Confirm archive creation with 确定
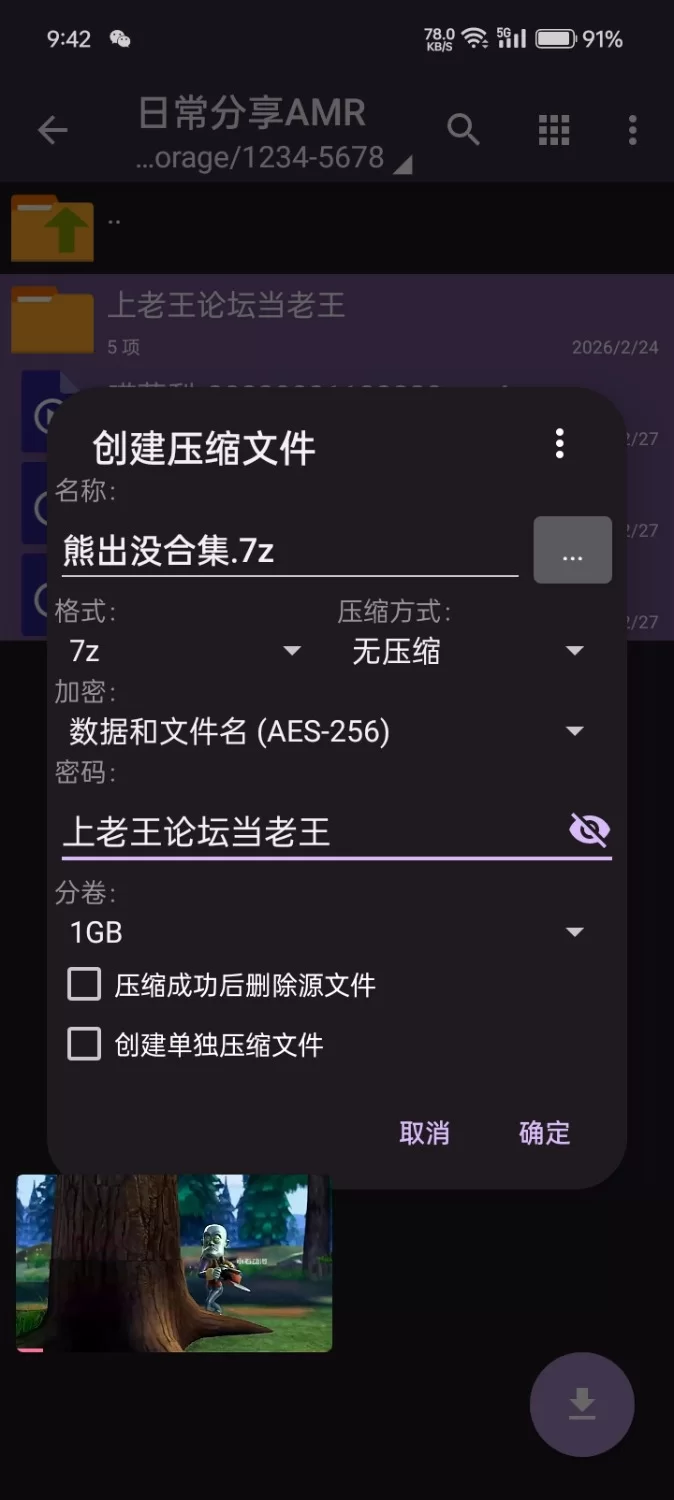Screen dimensions: 674x1500 coord(544,1133)
